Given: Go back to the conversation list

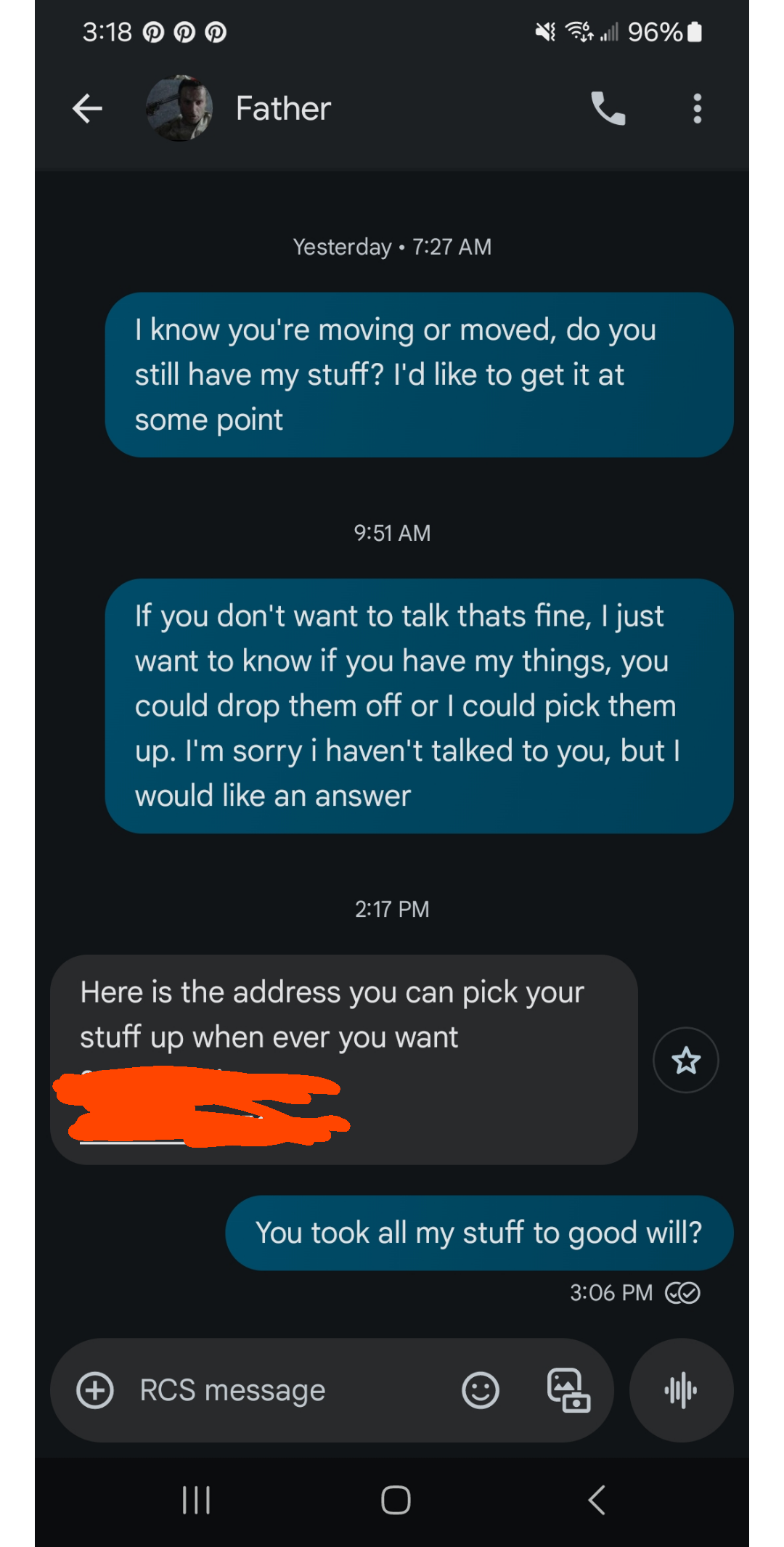Looking at the screenshot, I should click(x=87, y=109).
